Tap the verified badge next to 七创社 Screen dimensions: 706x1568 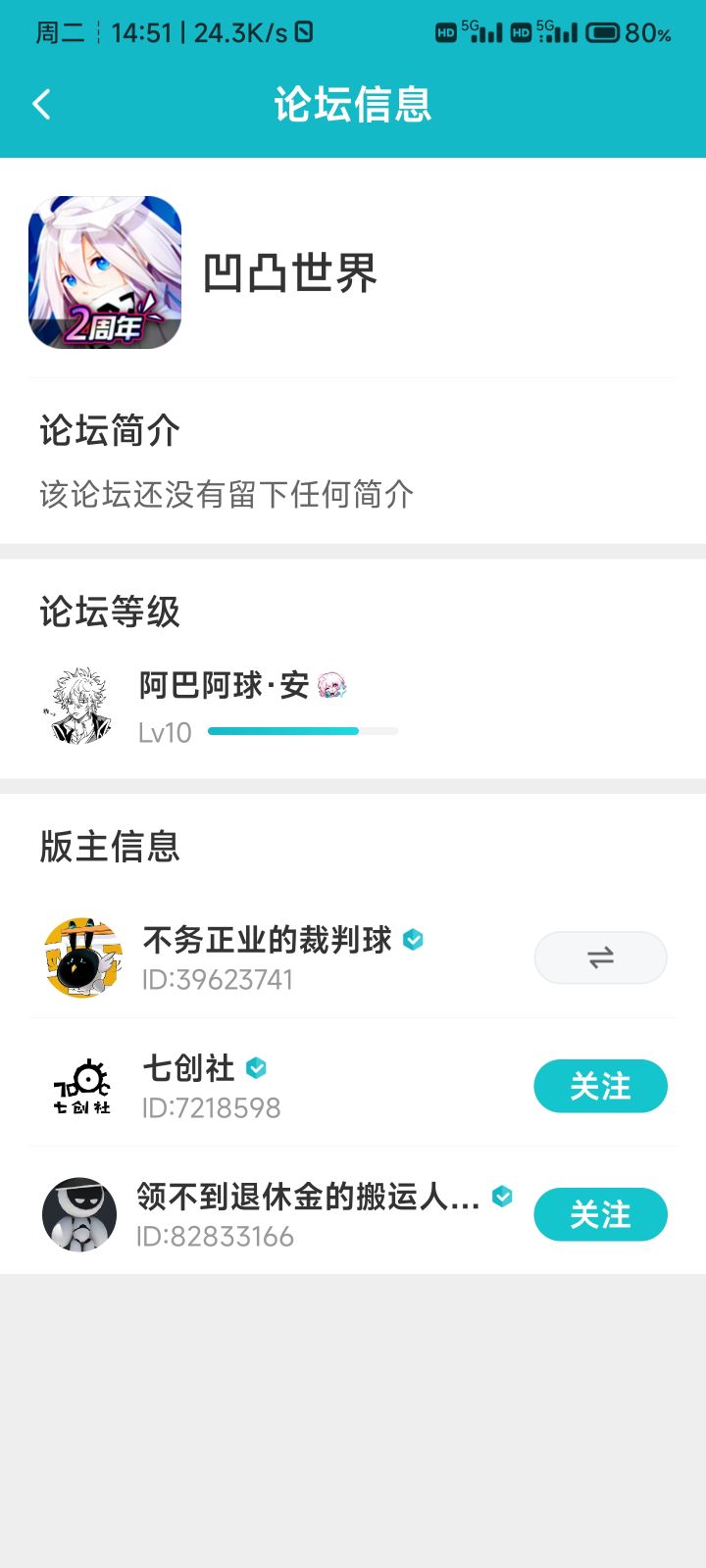click(x=256, y=1068)
